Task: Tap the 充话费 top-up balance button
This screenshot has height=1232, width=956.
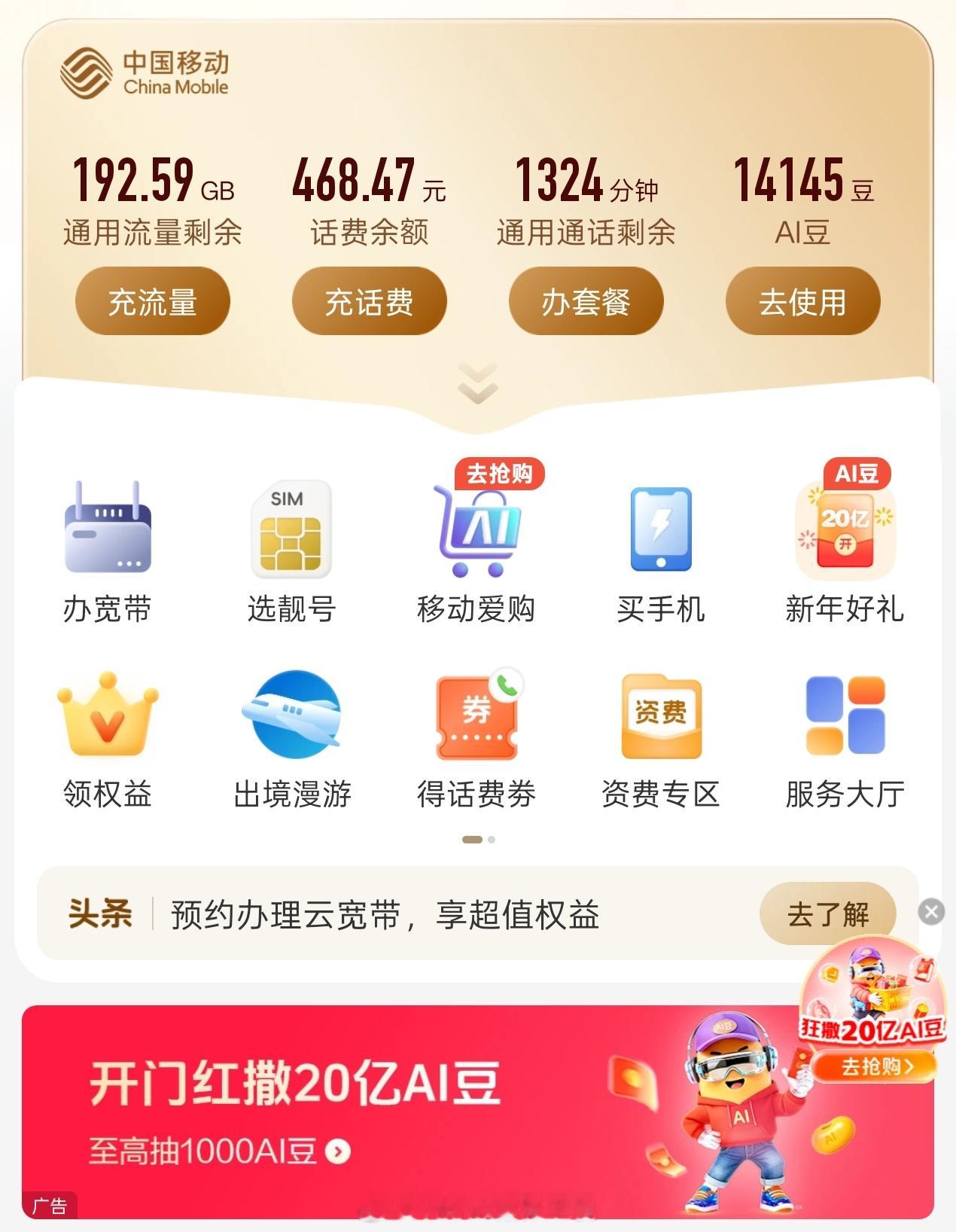Action: click(370, 300)
